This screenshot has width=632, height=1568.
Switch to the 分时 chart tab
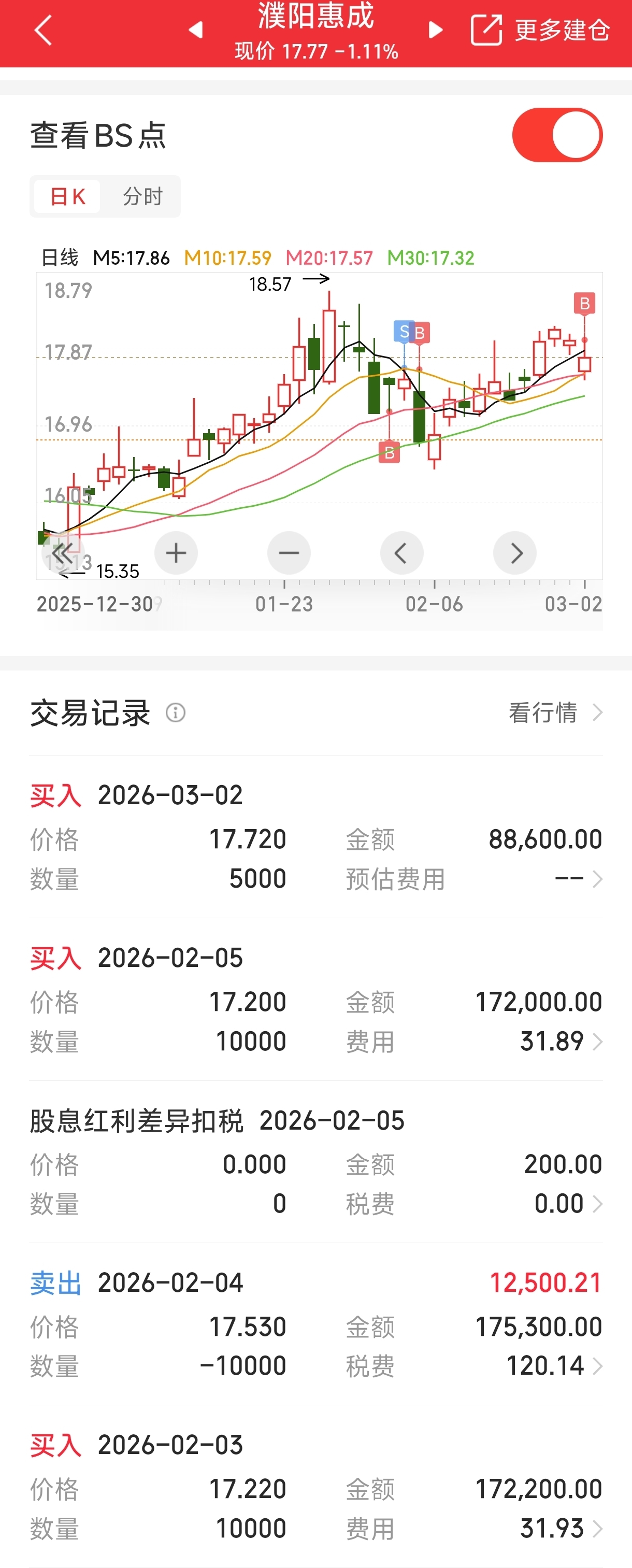tap(142, 196)
